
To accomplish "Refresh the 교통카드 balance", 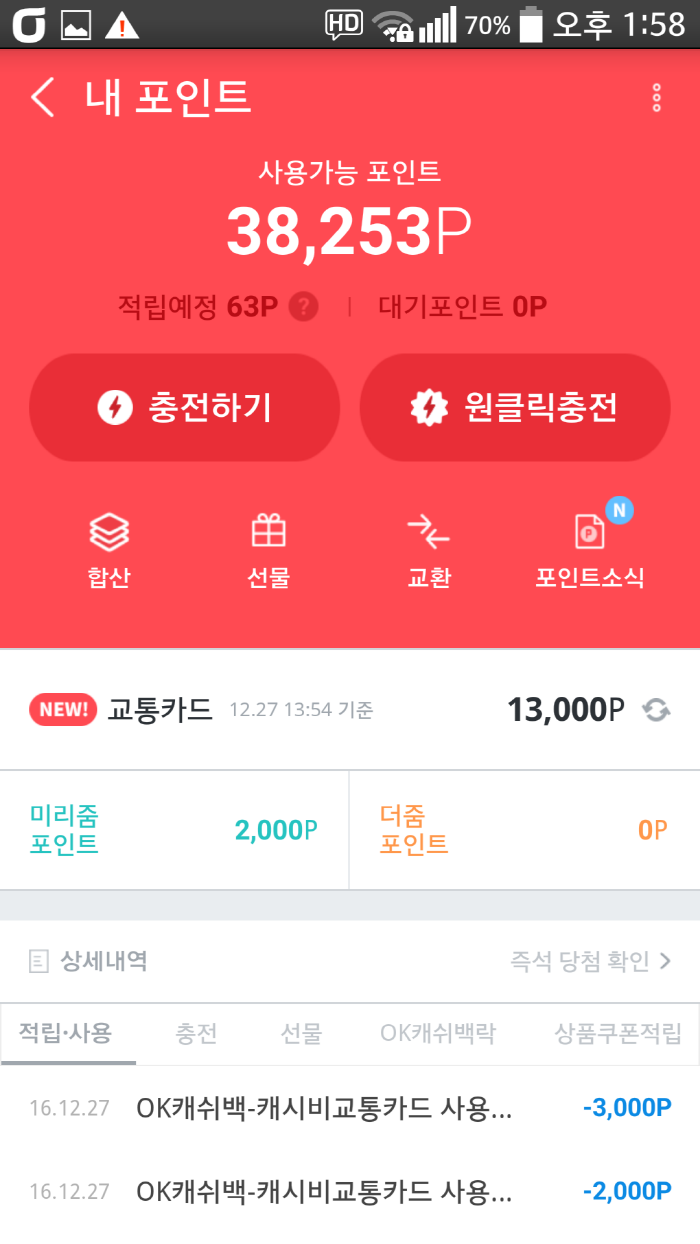I will 656,711.
